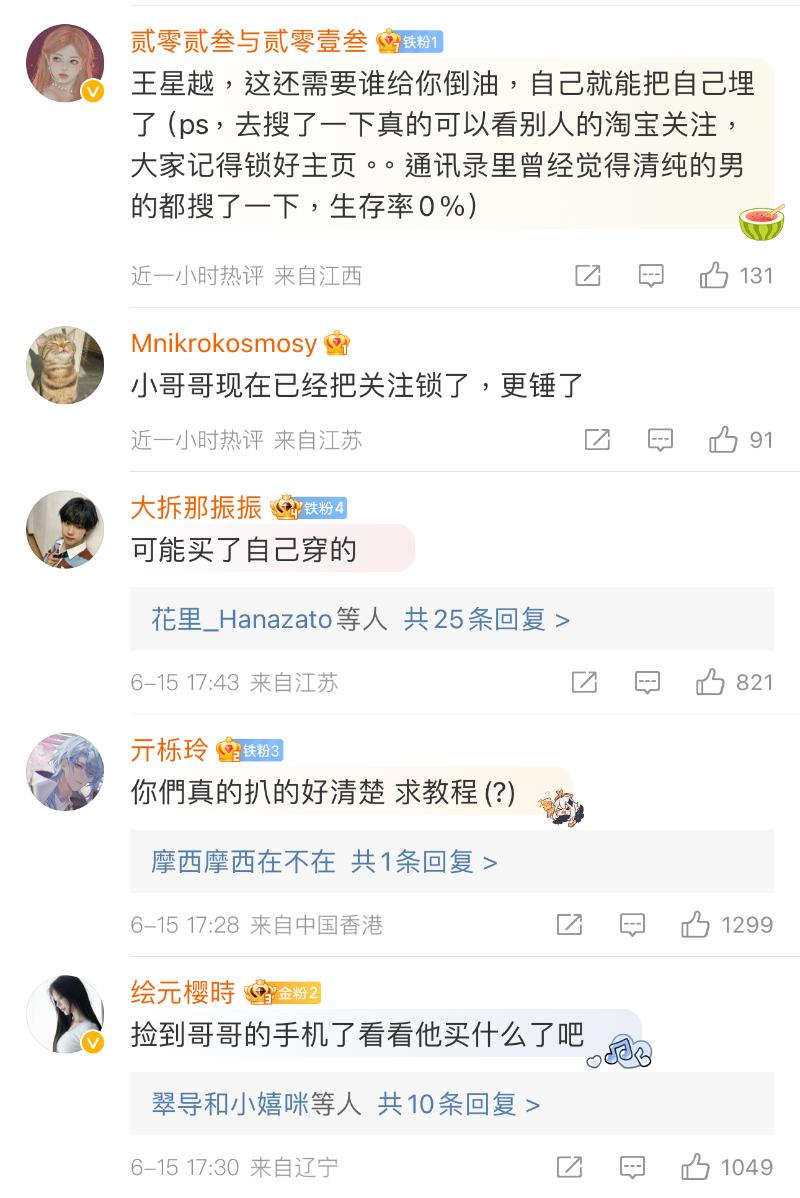This screenshot has width=800, height=1198.
Task: Share 亓栎玲's comment
Action: click(x=569, y=925)
